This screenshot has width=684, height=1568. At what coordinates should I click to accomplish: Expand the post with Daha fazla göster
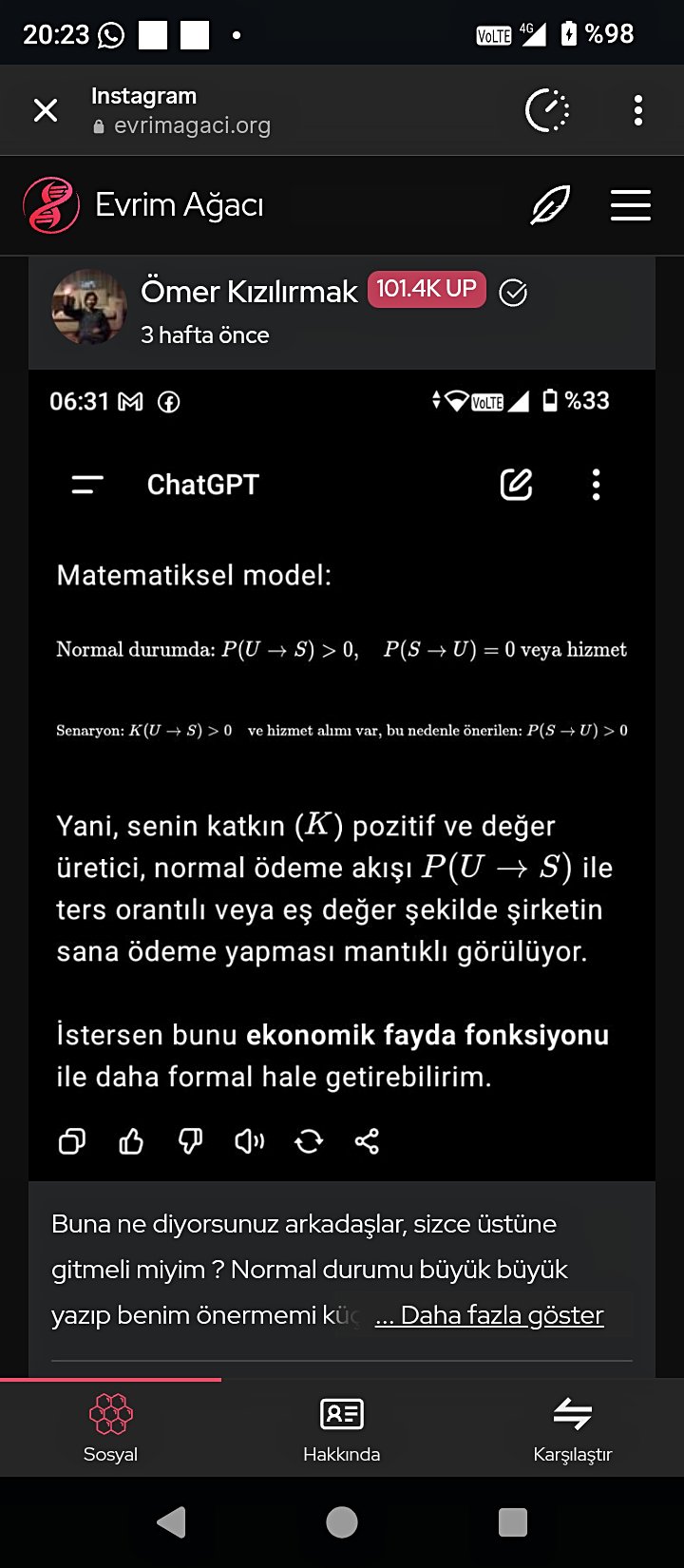pyautogui.click(x=490, y=1315)
